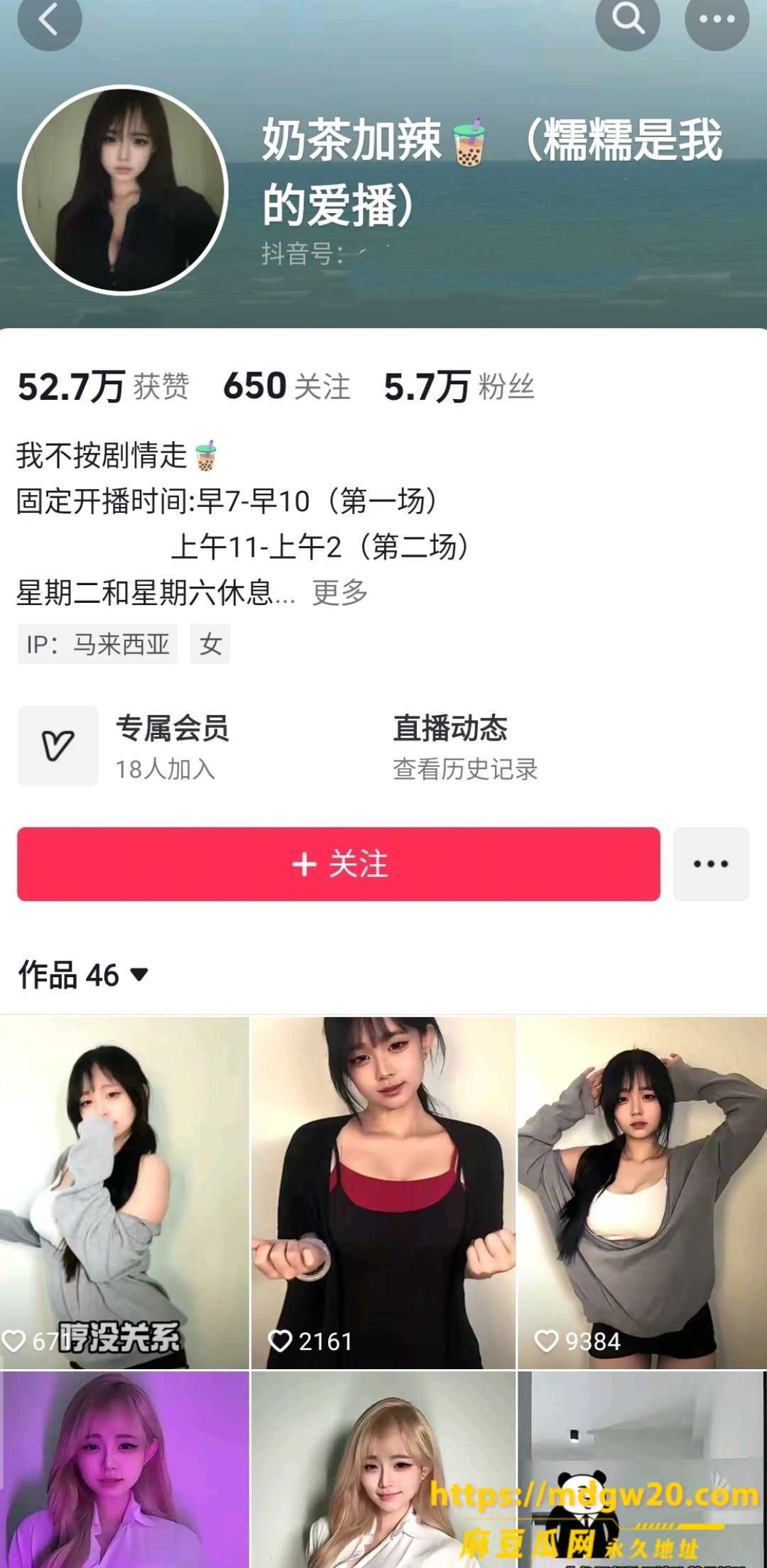The image size is (767, 1568).
Task: Open more options beside follow button
Action: coord(711,864)
